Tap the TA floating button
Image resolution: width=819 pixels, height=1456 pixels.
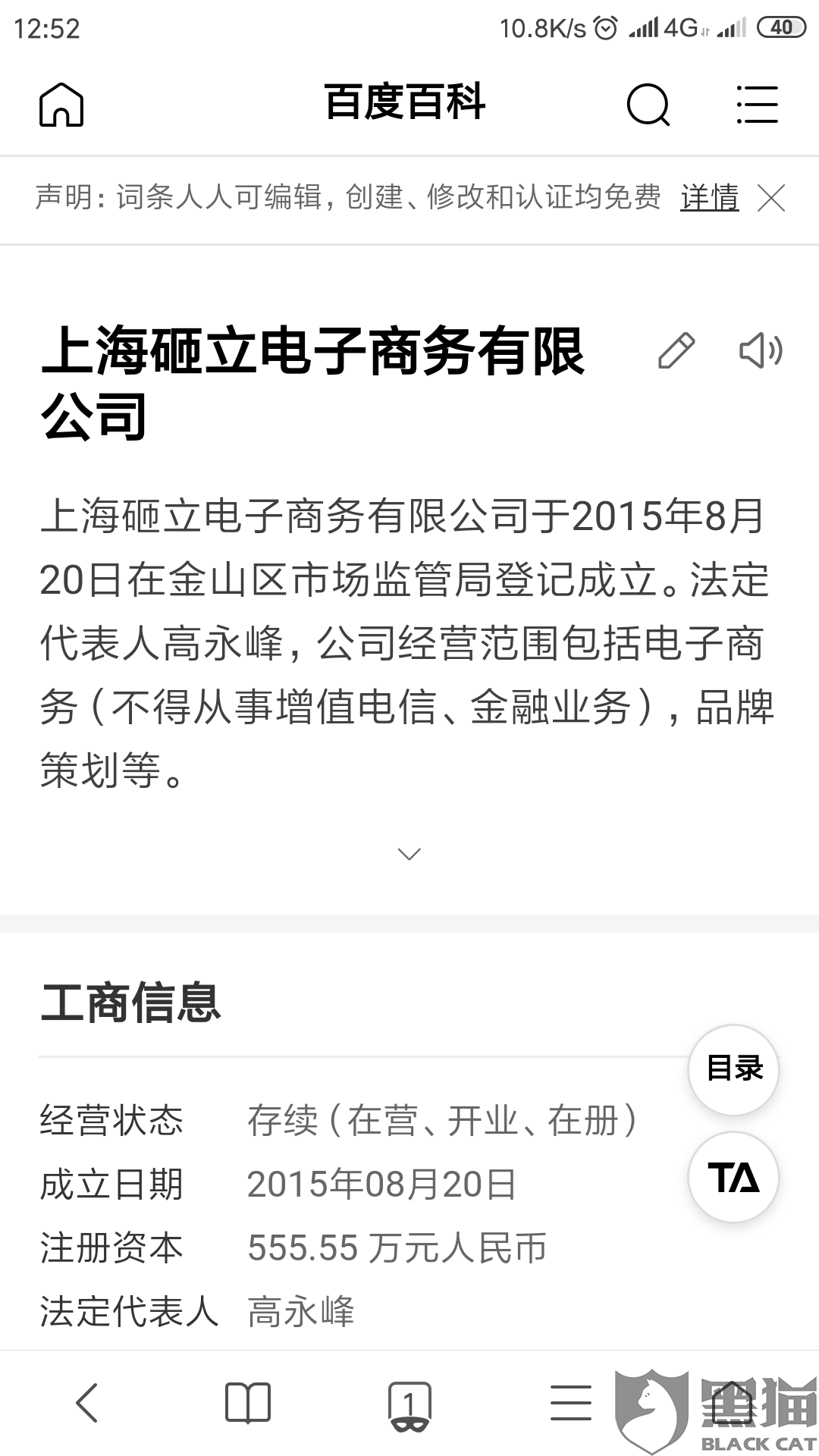coord(733,1177)
